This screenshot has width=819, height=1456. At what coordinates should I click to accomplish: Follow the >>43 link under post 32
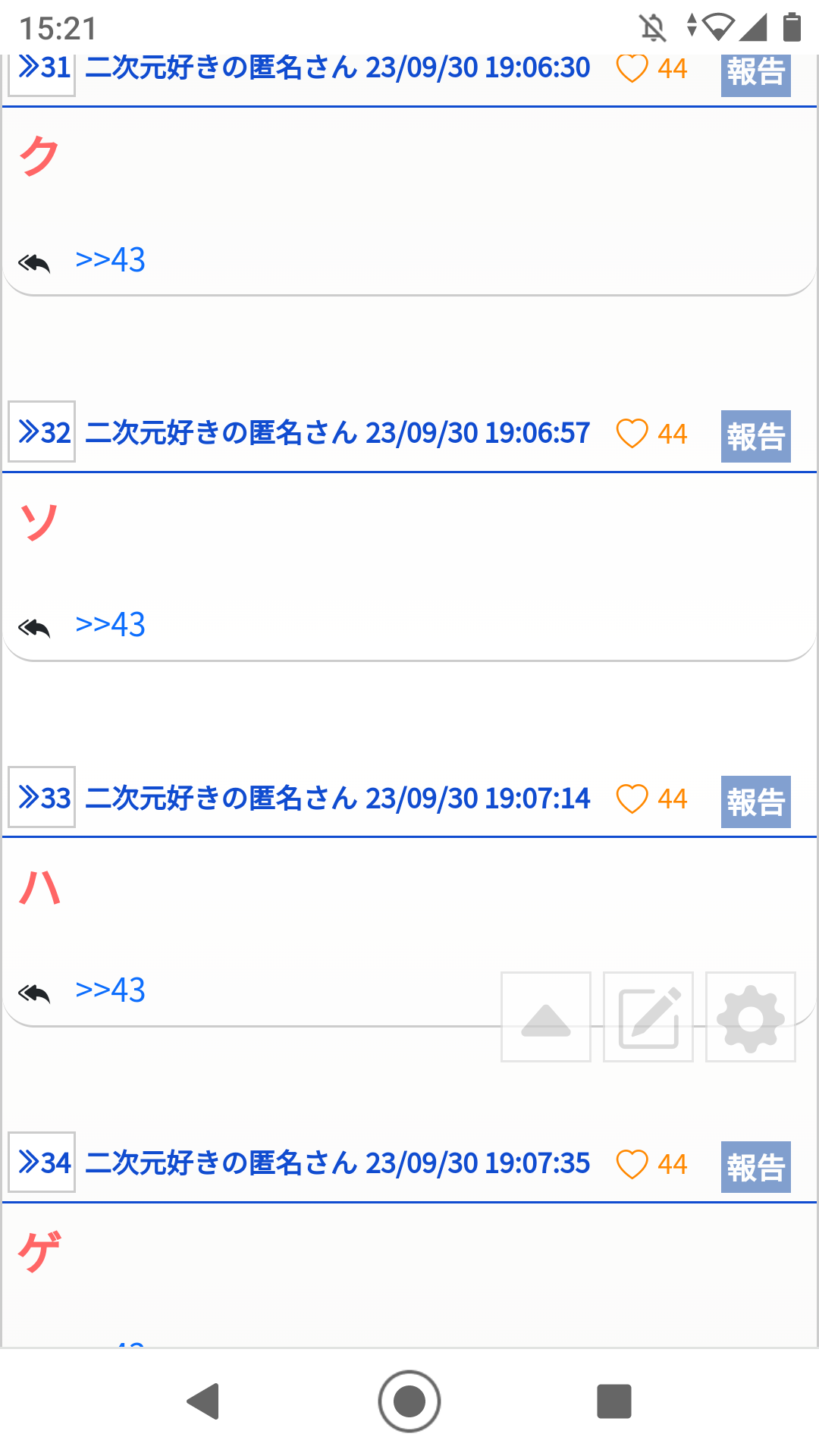[x=110, y=625]
